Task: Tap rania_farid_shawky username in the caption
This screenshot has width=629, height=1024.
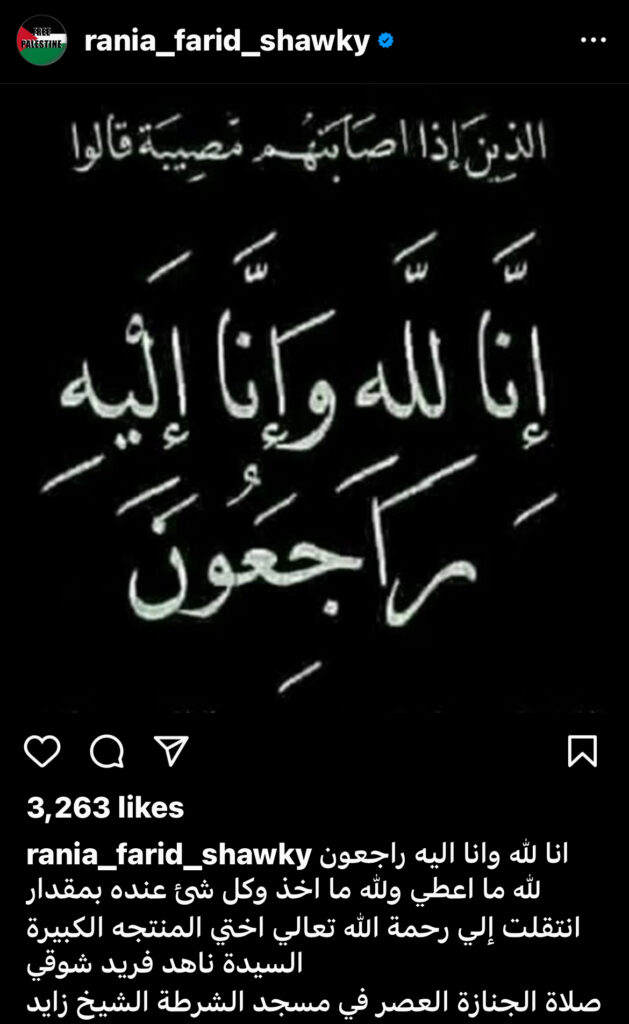Action: point(168,855)
